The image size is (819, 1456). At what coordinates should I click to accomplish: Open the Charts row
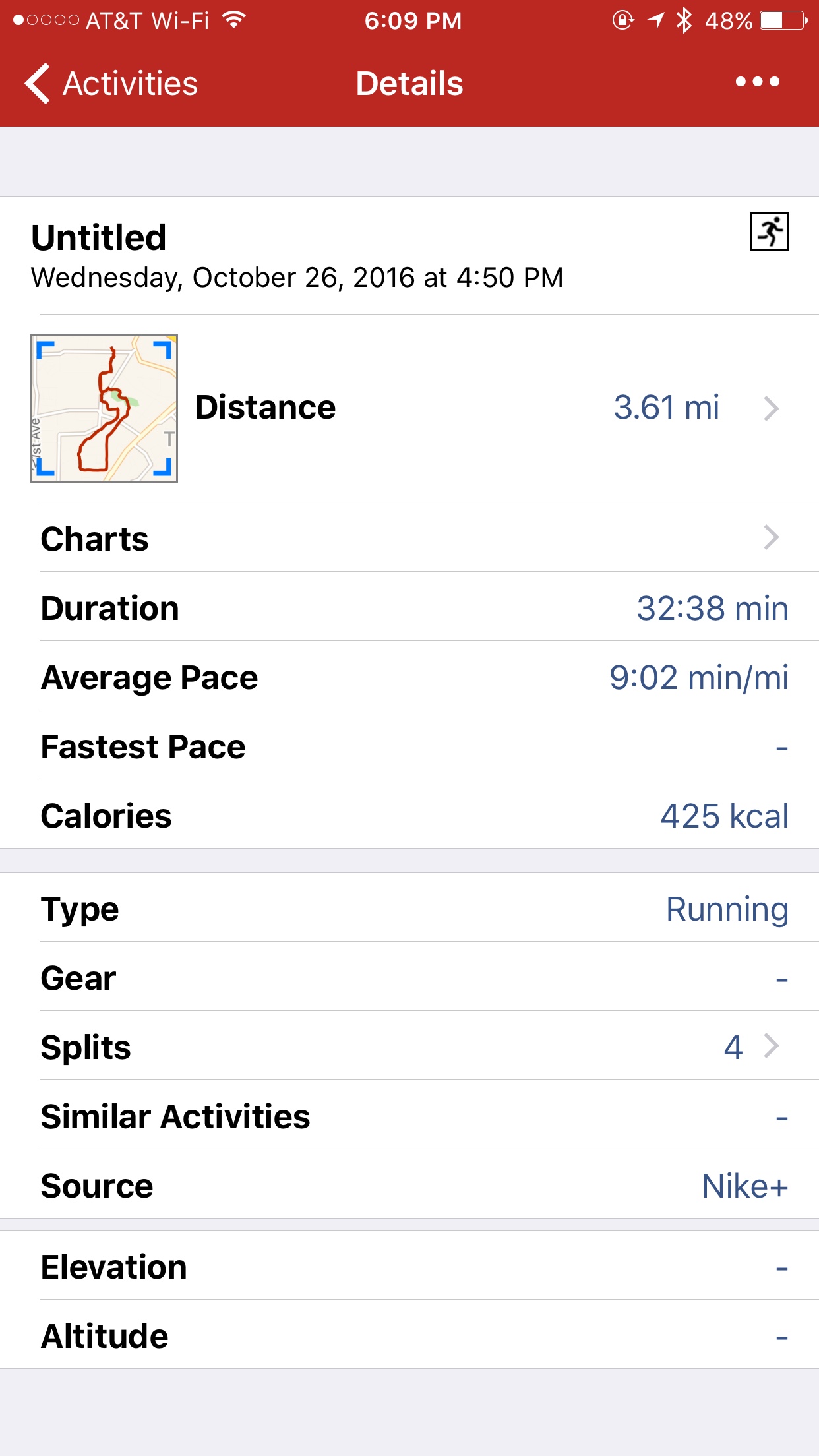[x=409, y=538]
